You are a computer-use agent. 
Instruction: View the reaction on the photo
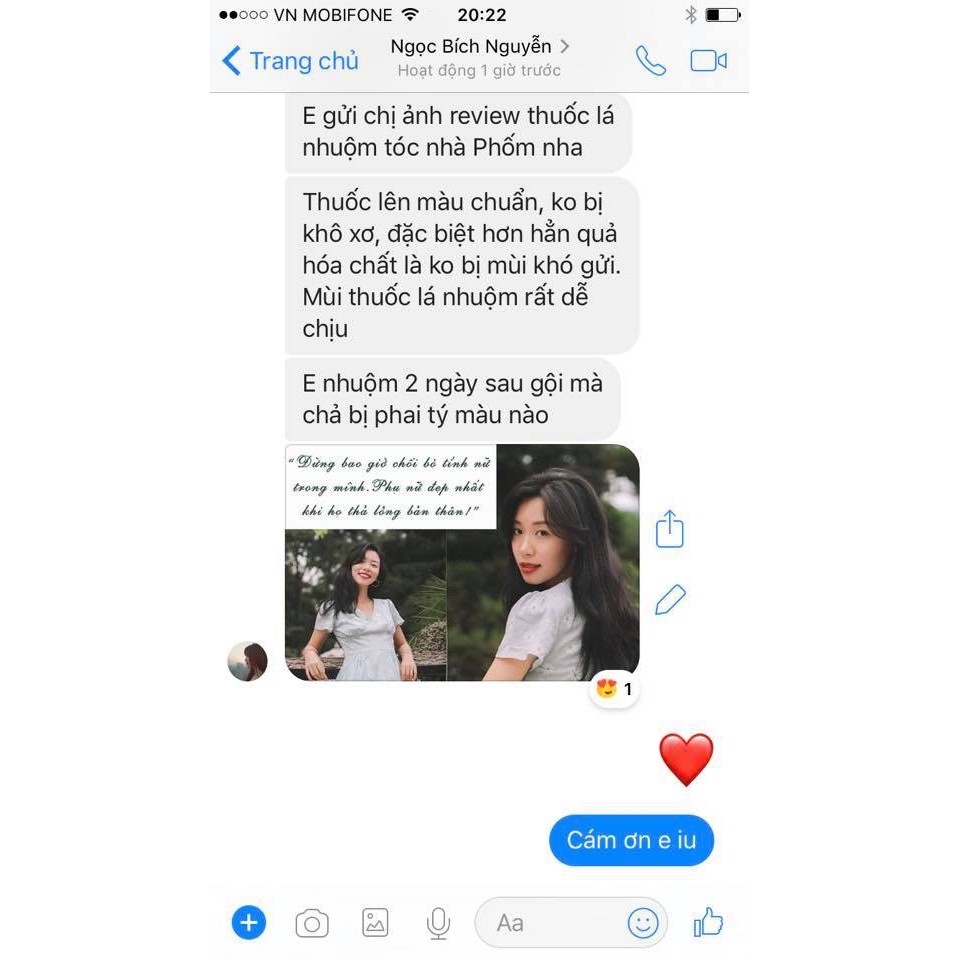click(x=614, y=689)
